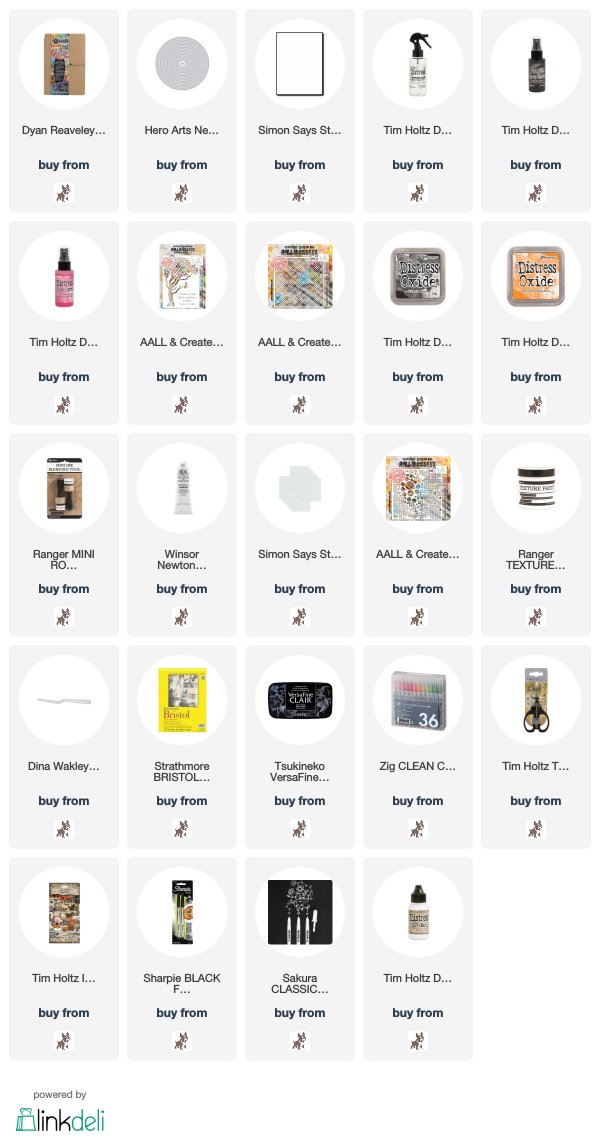Open the Tim Holtz T… scissors card
The image size is (600, 1141).
coord(536,747)
